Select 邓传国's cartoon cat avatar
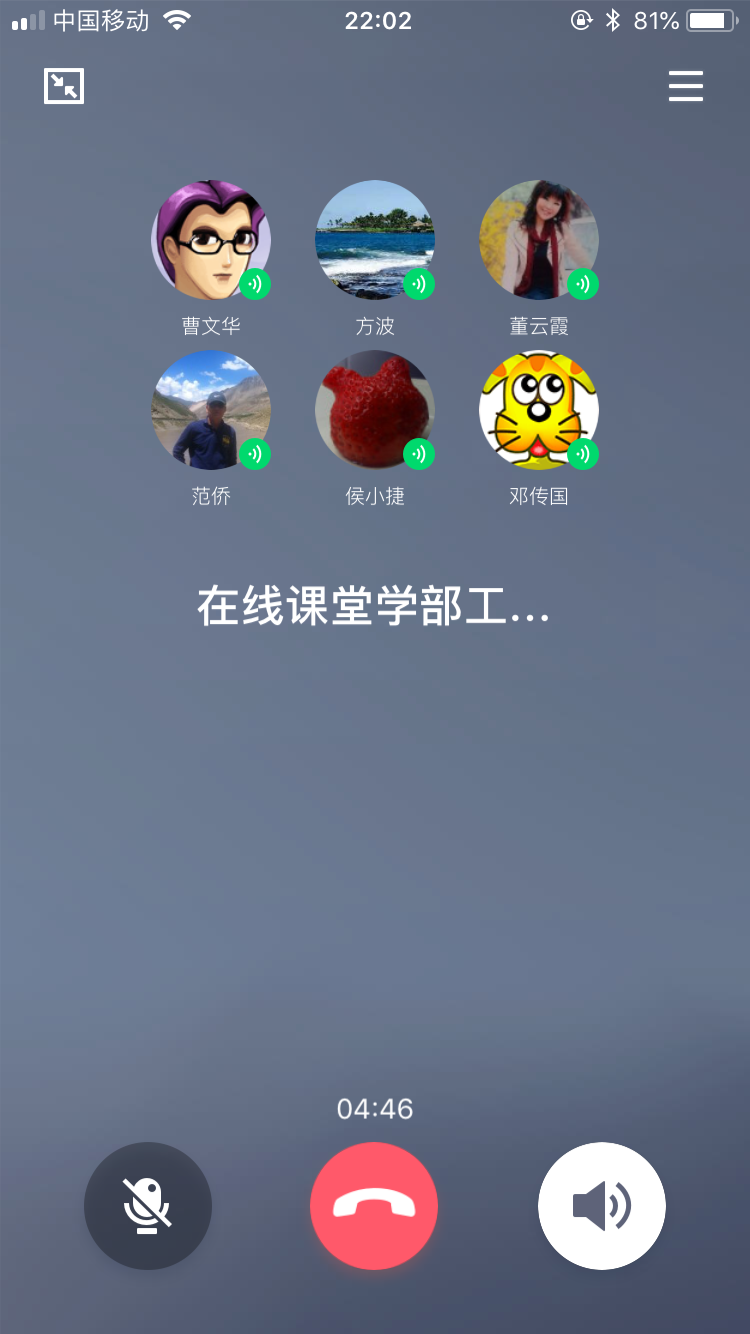Viewport: 750px width, 1334px height. [x=539, y=410]
